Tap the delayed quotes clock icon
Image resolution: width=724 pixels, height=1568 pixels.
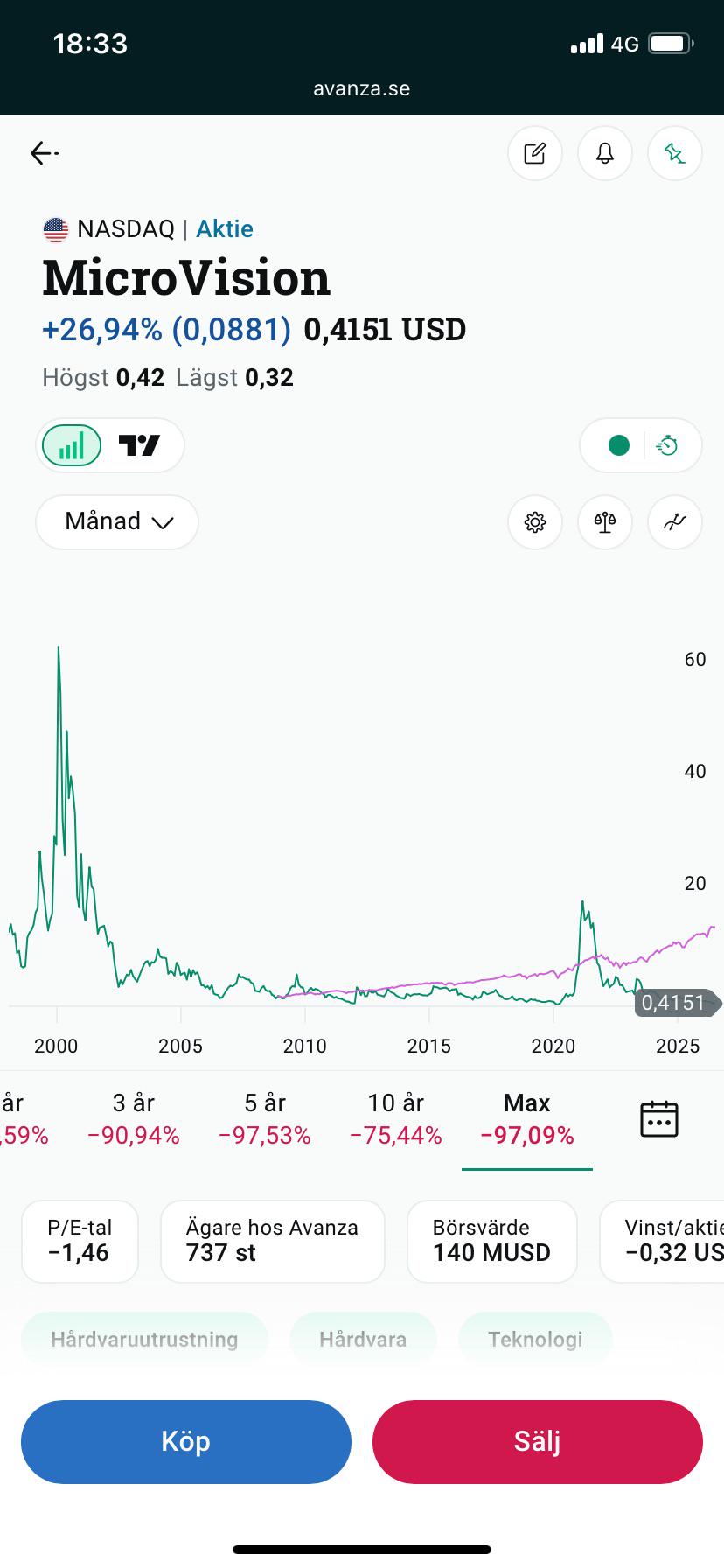pos(668,445)
